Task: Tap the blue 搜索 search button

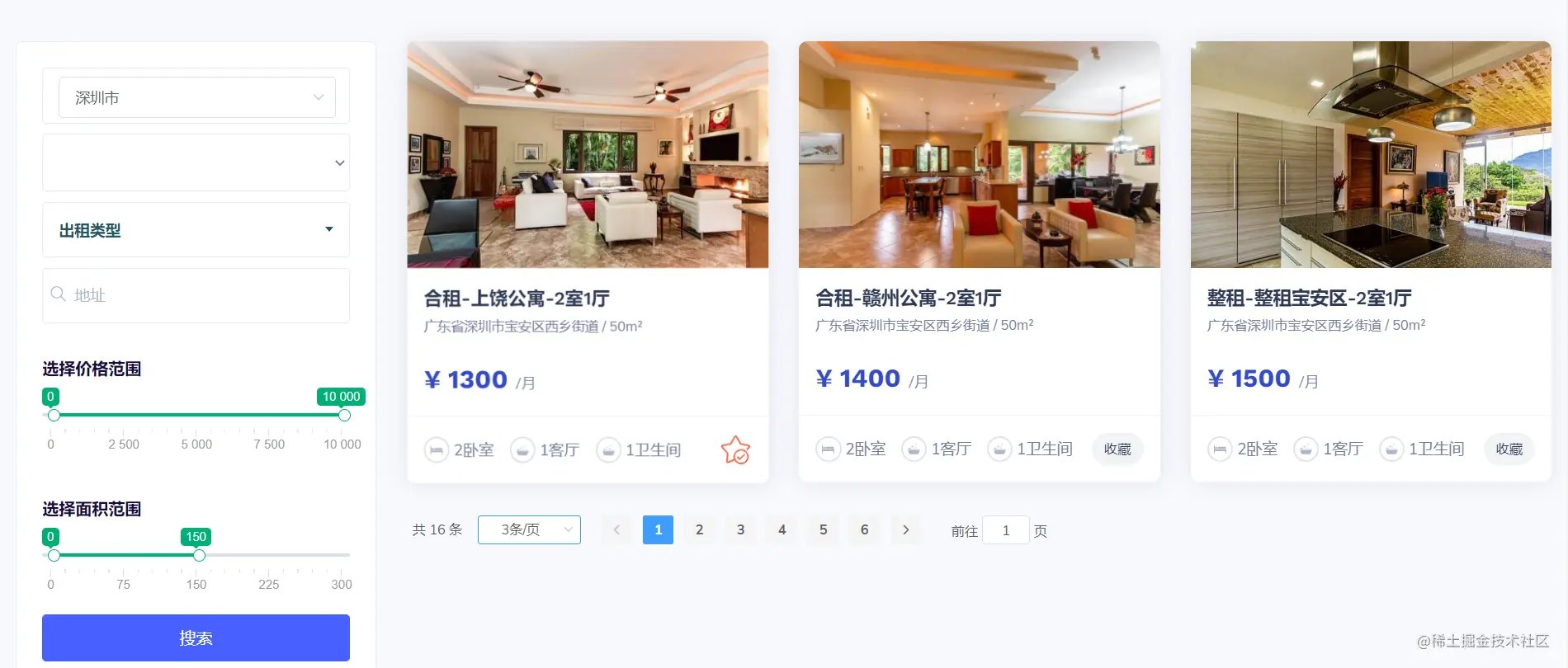Action: (196, 637)
